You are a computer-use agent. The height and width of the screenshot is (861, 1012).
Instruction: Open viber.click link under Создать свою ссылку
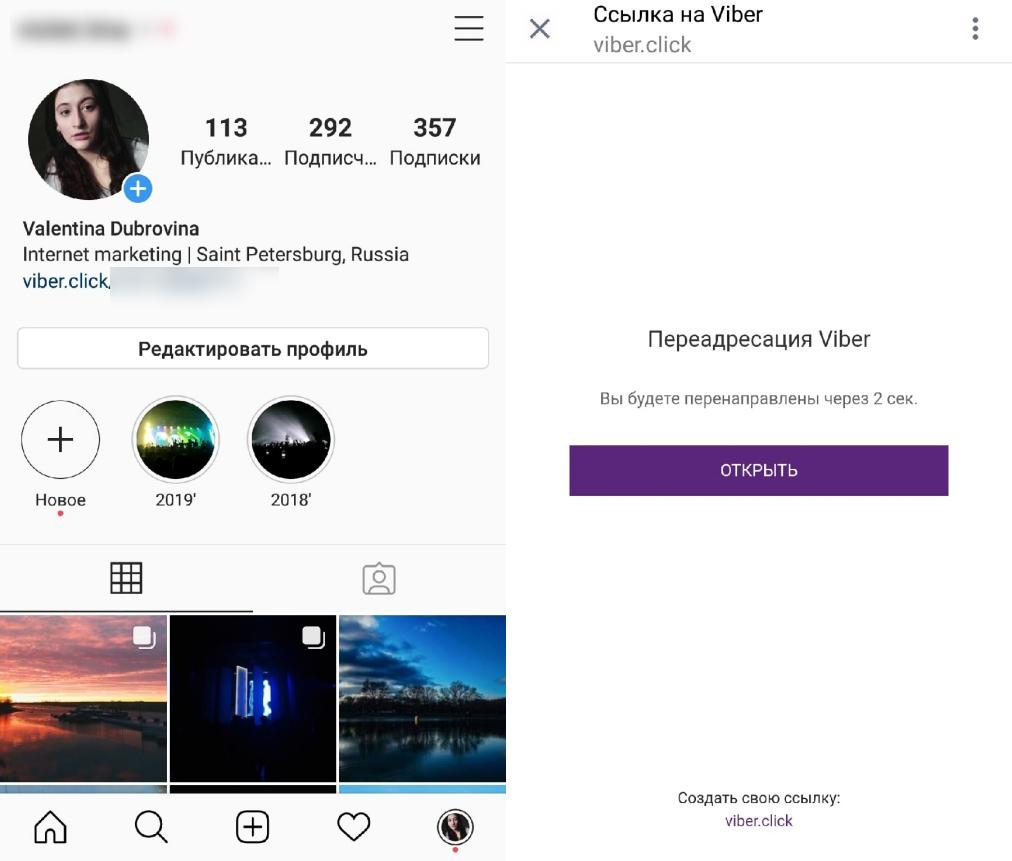coord(758,821)
